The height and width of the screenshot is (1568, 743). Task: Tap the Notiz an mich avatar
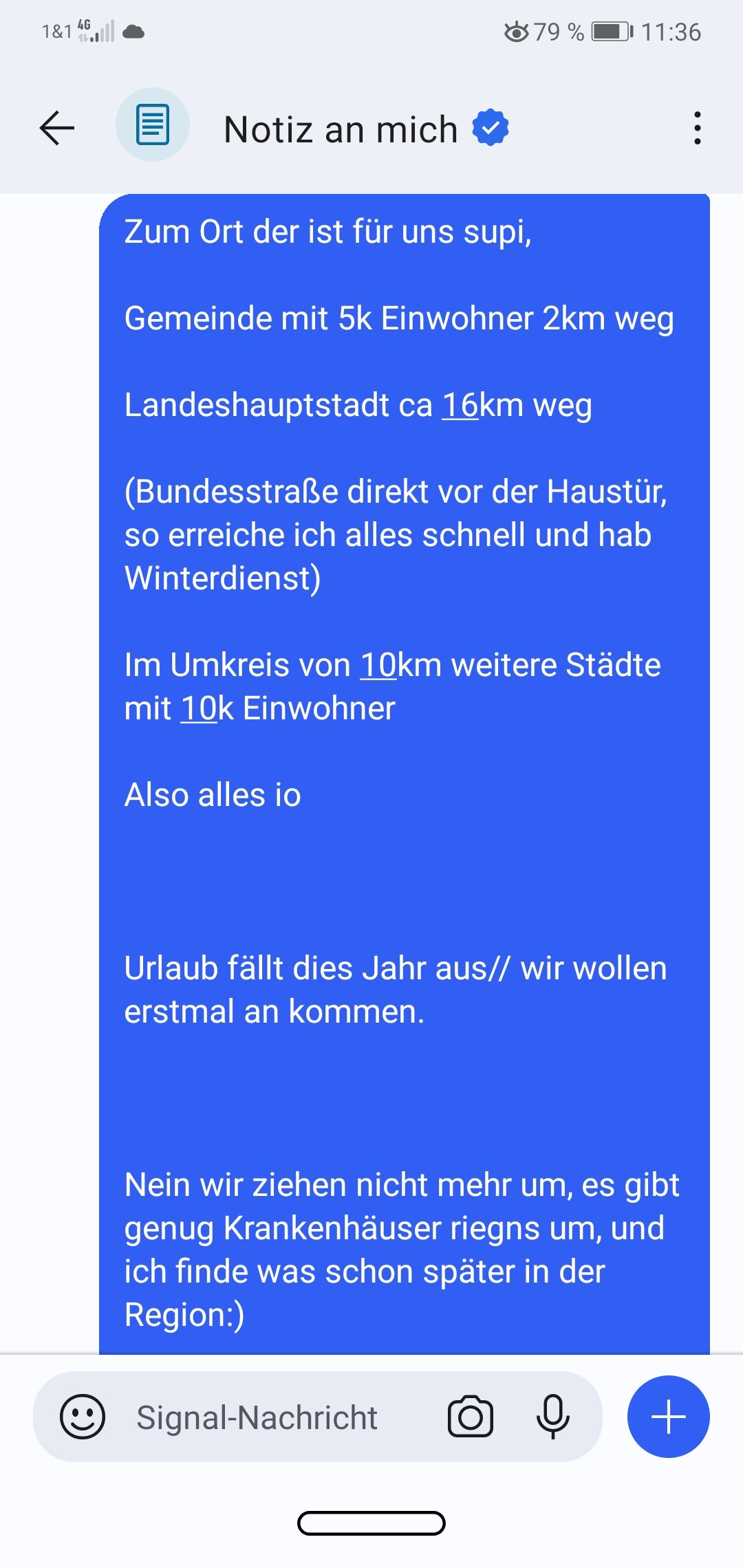[152, 125]
